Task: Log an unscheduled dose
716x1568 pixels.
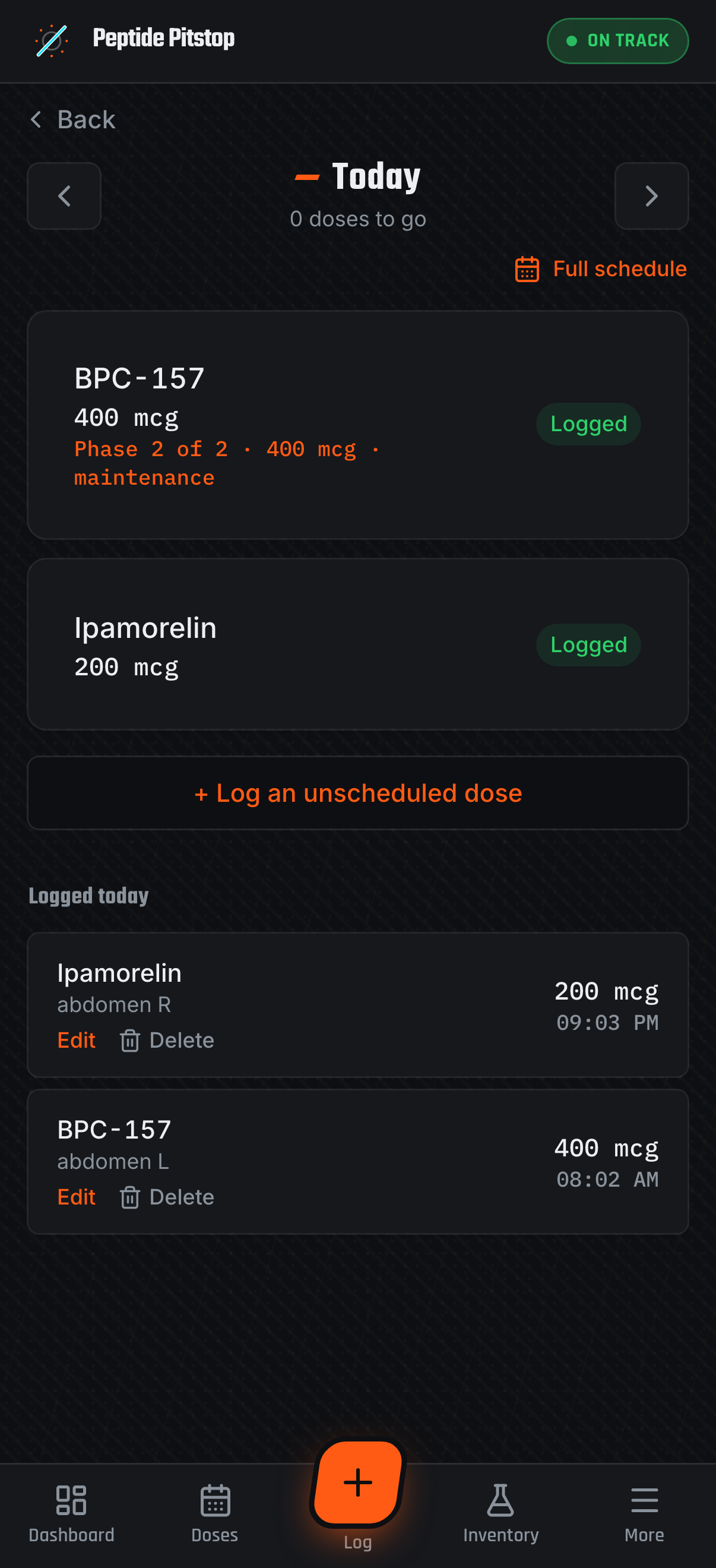Action: coord(357,792)
